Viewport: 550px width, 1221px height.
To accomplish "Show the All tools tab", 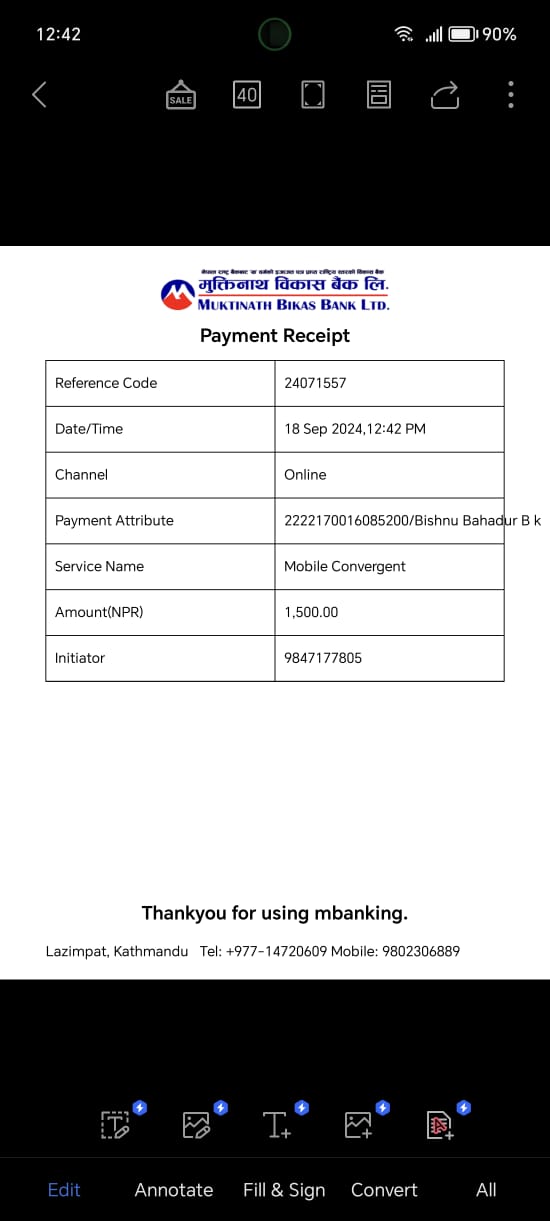I will [x=486, y=1190].
